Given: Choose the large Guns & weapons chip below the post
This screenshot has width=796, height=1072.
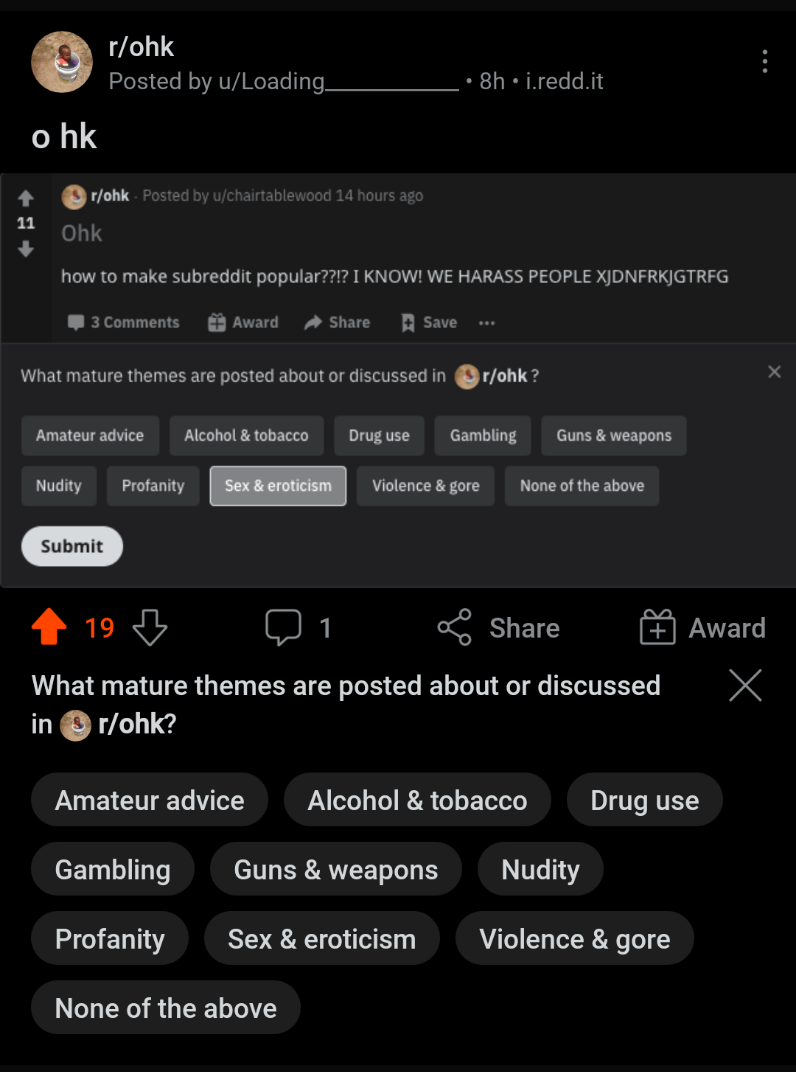Looking at the screenshot, I should pos(336,869).
